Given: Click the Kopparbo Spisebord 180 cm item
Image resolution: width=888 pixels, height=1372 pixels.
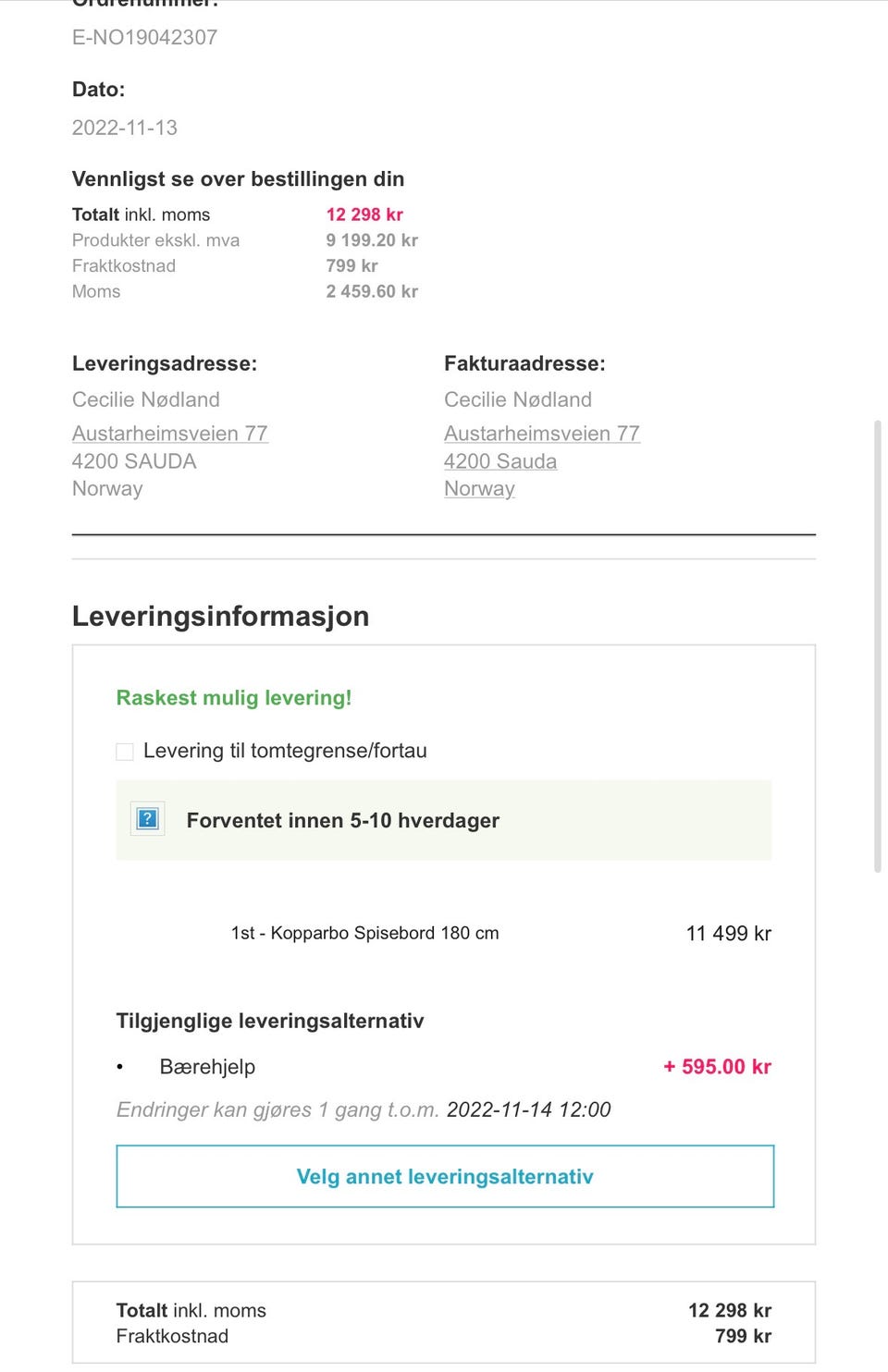Looking at the screenshot, I should point(365,933).
